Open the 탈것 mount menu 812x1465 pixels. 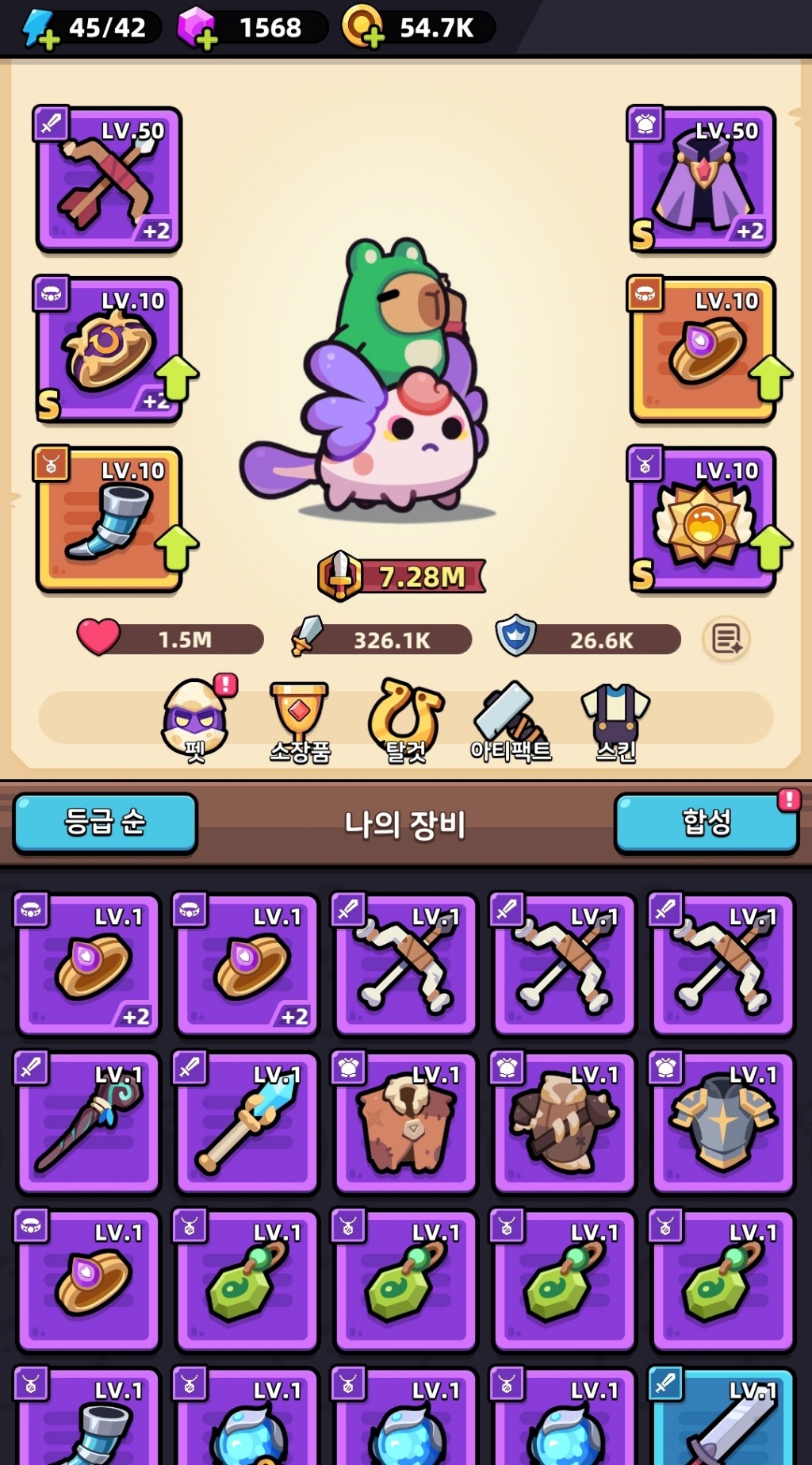405,719
